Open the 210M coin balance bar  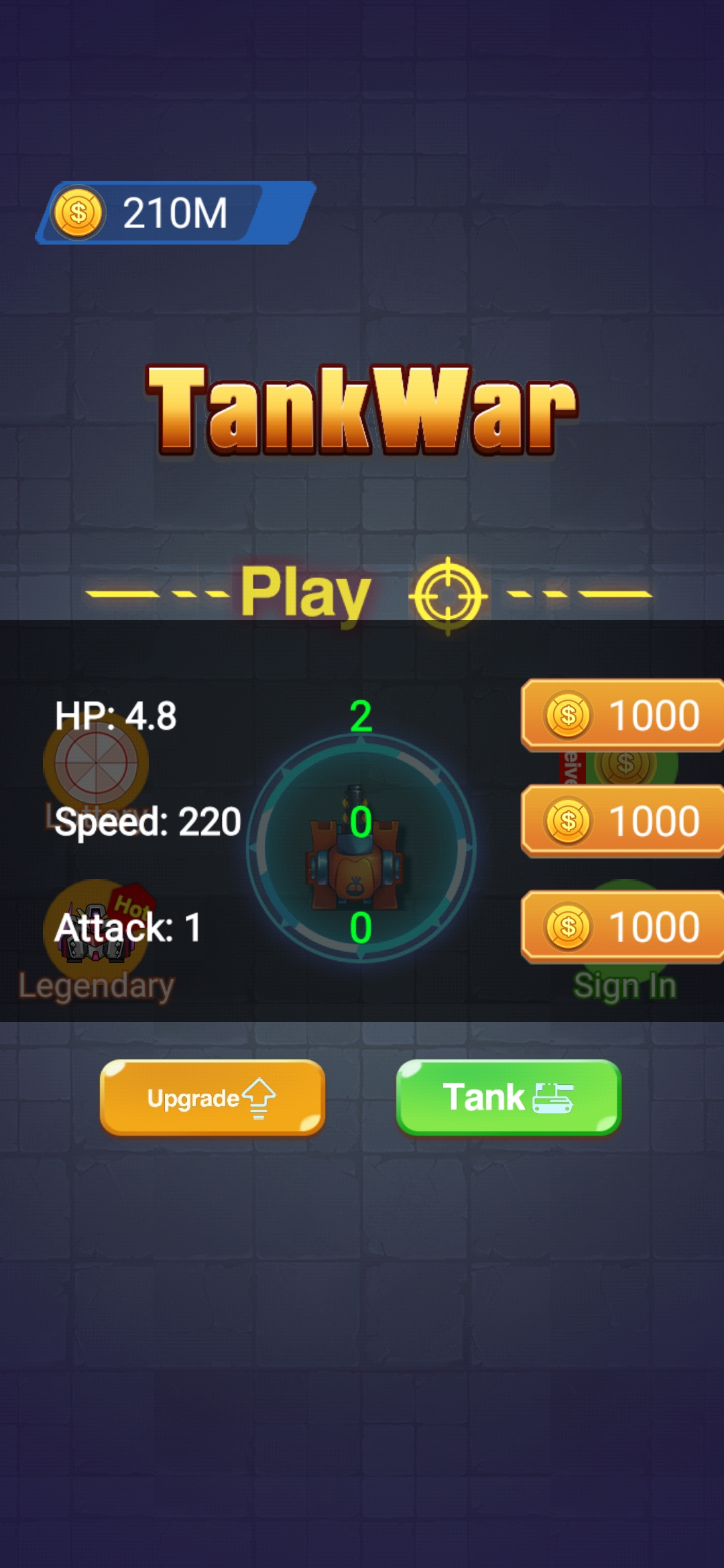pos(174,212)
